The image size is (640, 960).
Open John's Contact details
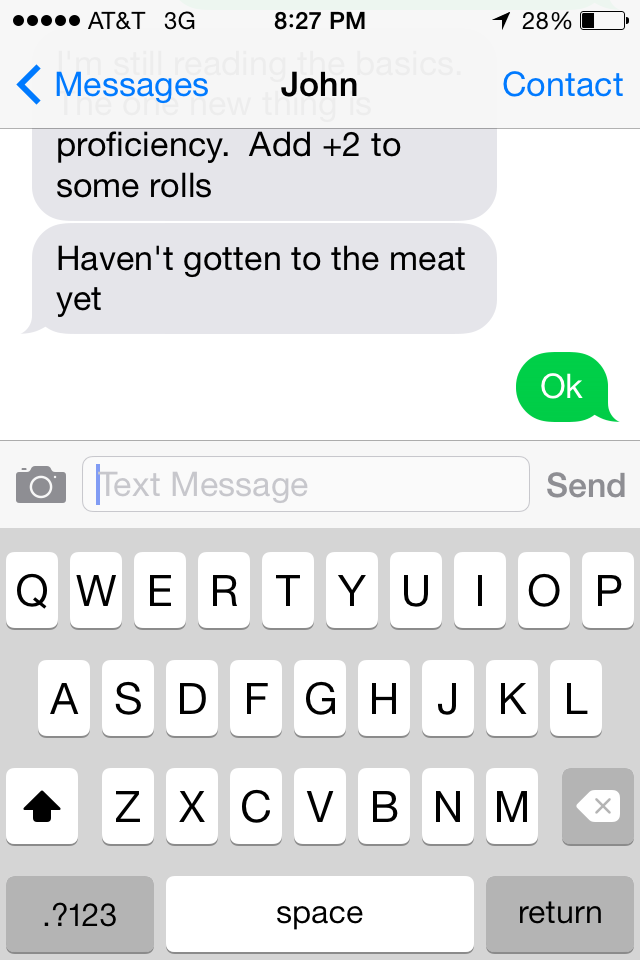tap(562, 85)
